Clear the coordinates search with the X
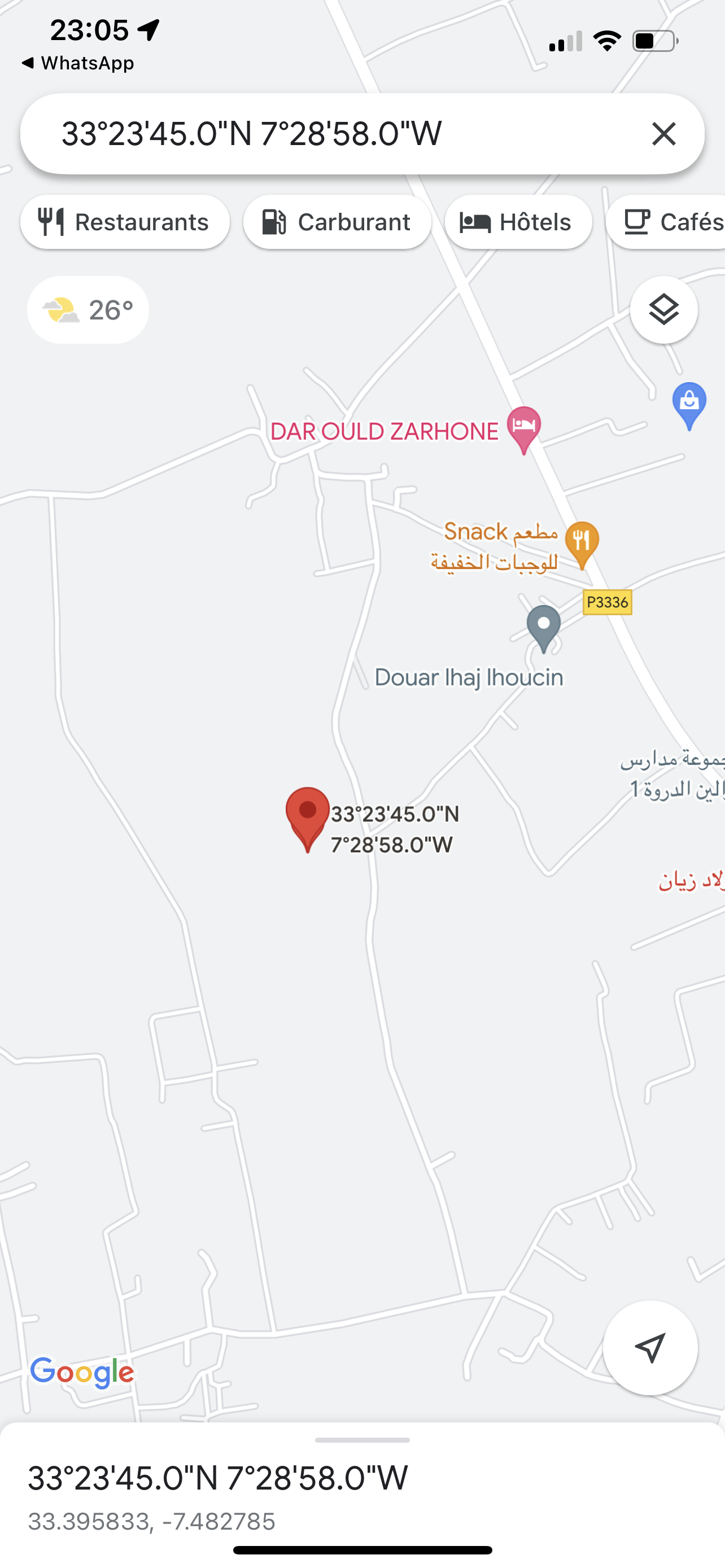The height and width of the screenshot is (1568, 725). click(663, 134)
